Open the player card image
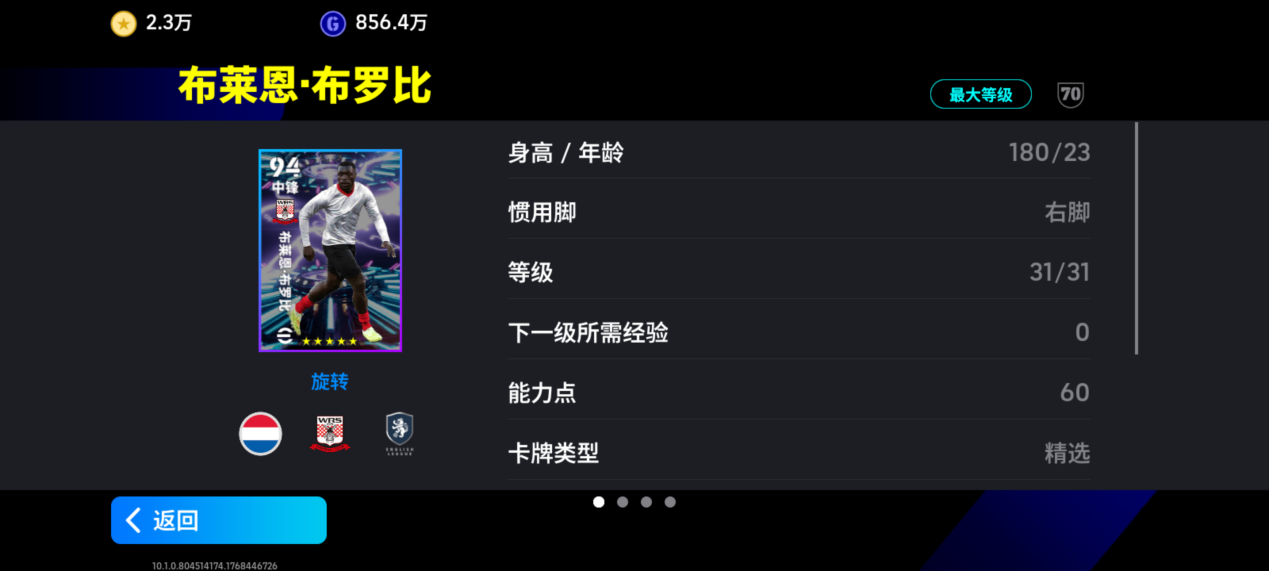This screenshot has width=1269, height=571. [x=330, y=250]
